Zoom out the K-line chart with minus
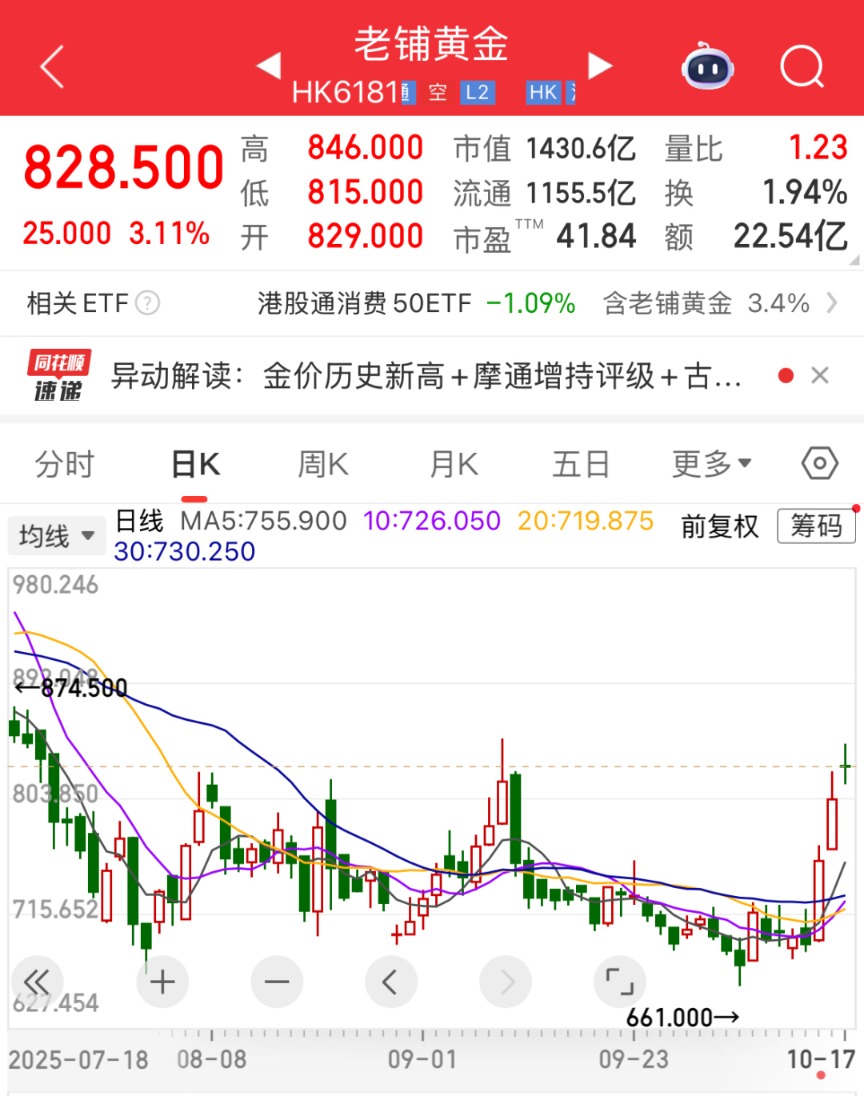Image resolution: width=864 pixels, height=1096 pixels. 276,981
